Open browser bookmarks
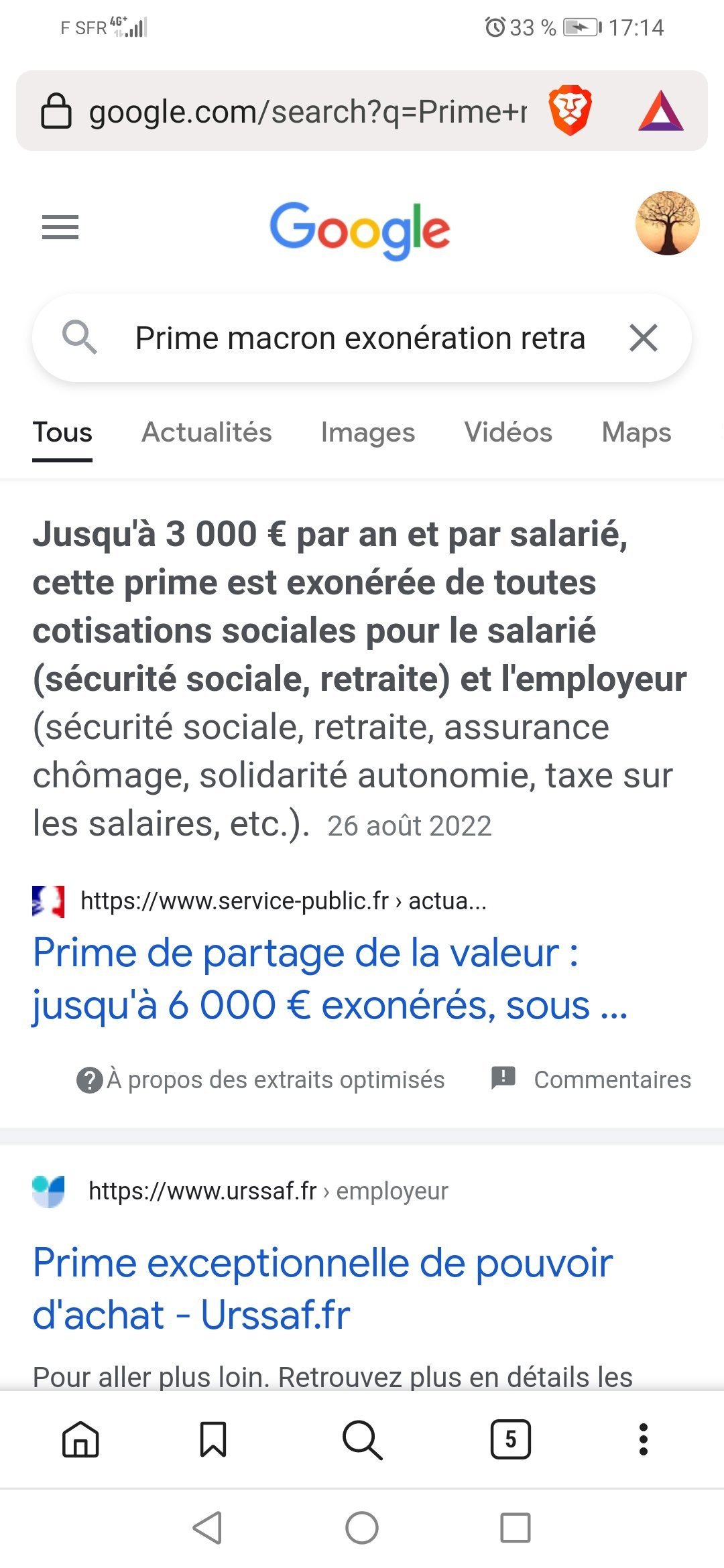The height and width of the screenshot is (1568, 724). click(213, 1439)
